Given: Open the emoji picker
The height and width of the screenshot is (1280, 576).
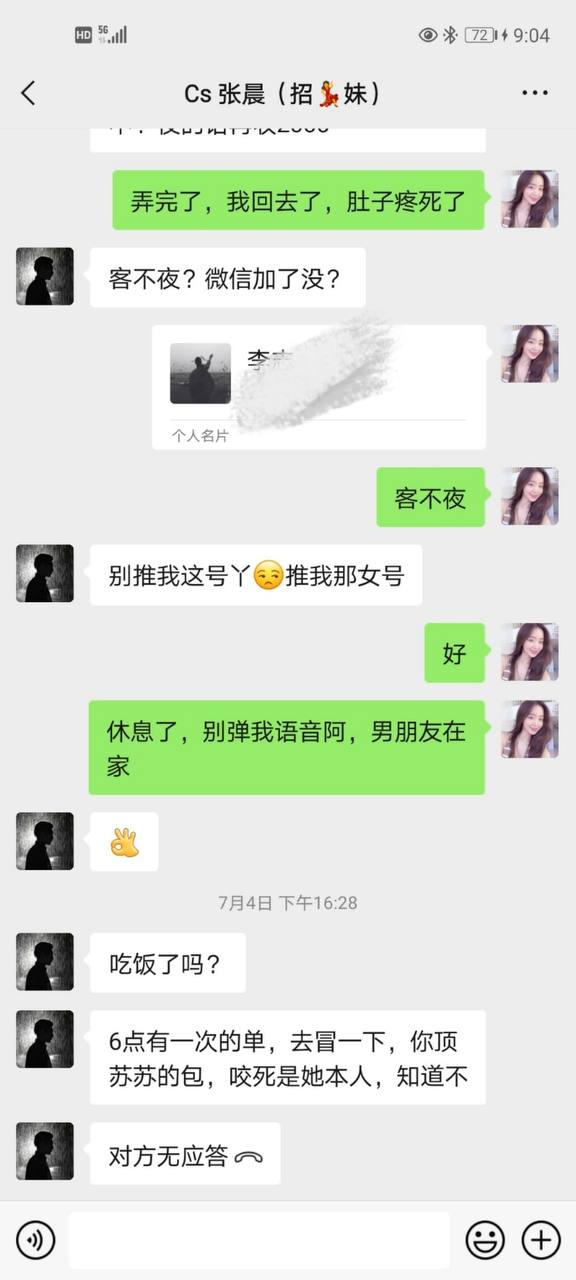Looking at the screenshot, I should click(485, 1241).
